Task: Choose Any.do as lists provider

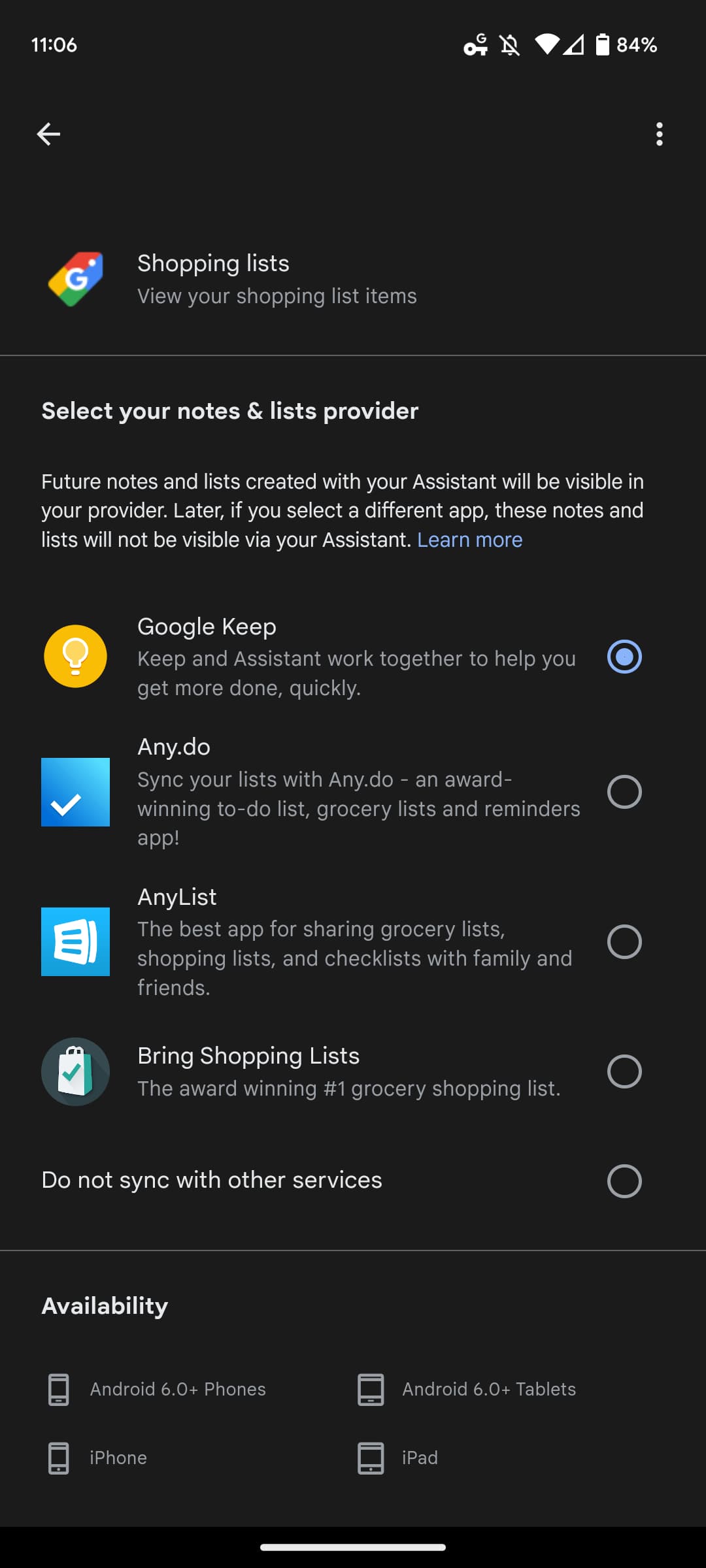Action: (624, 792)
